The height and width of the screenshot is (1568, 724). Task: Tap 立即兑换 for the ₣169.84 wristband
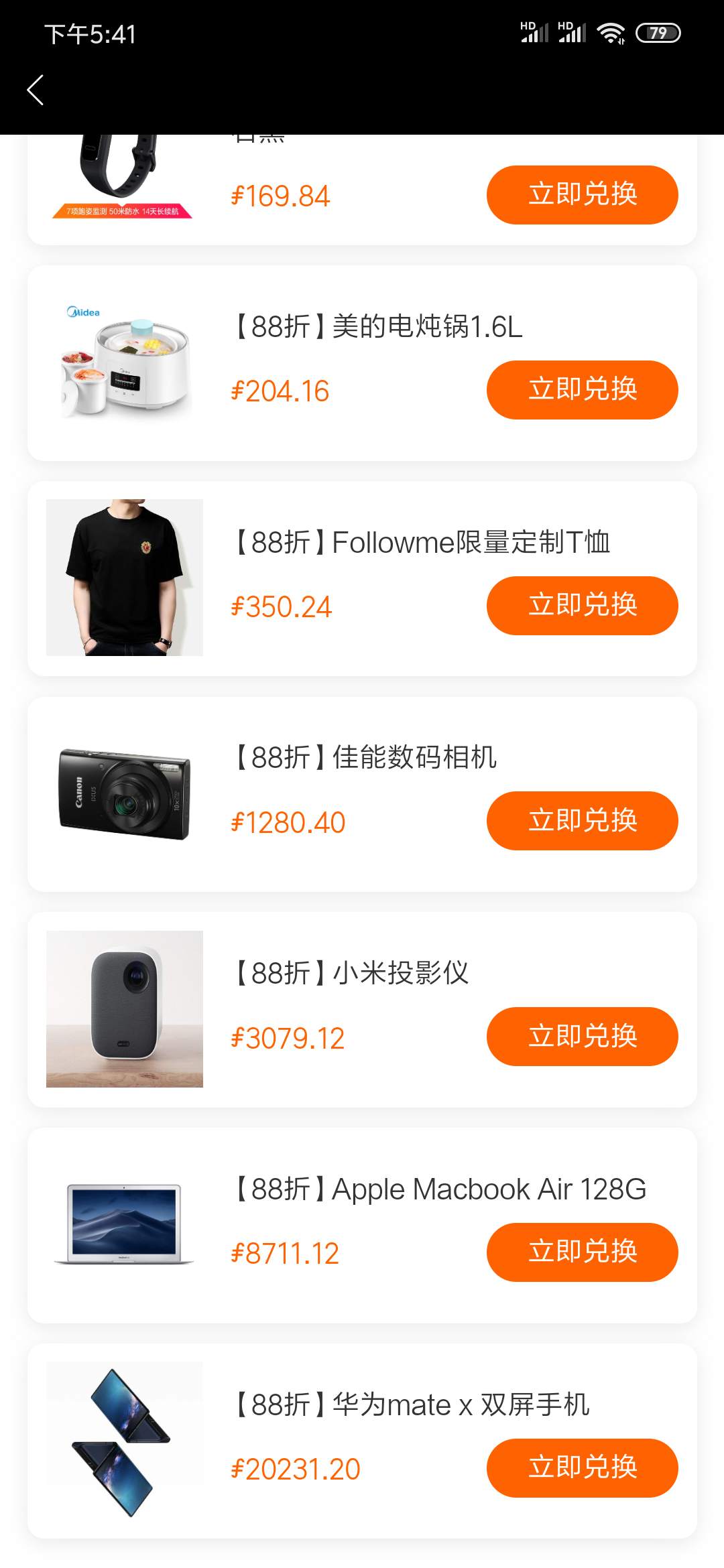582,194
